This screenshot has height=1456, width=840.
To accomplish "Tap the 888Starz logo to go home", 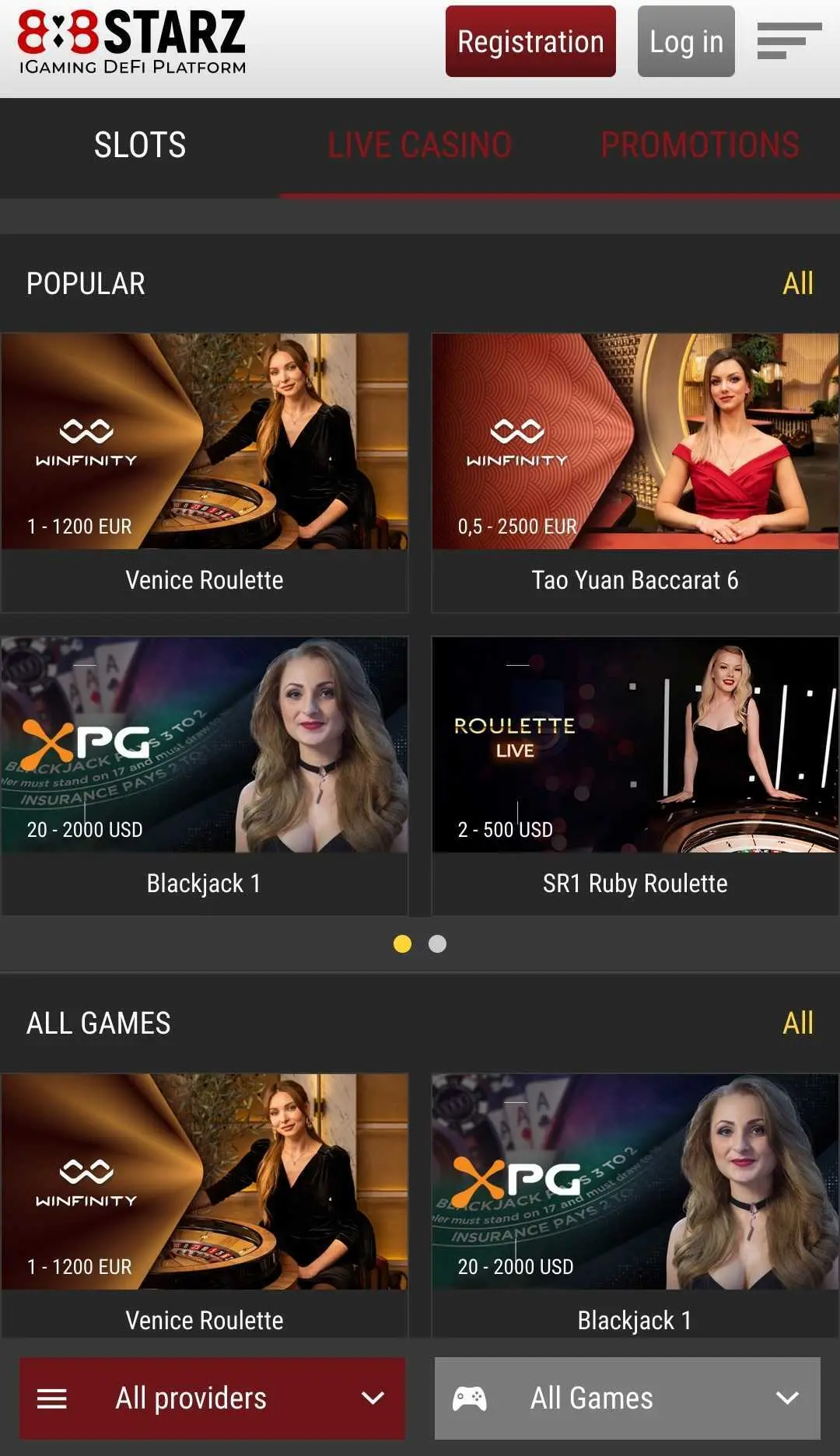I will [x=132, y=41].
